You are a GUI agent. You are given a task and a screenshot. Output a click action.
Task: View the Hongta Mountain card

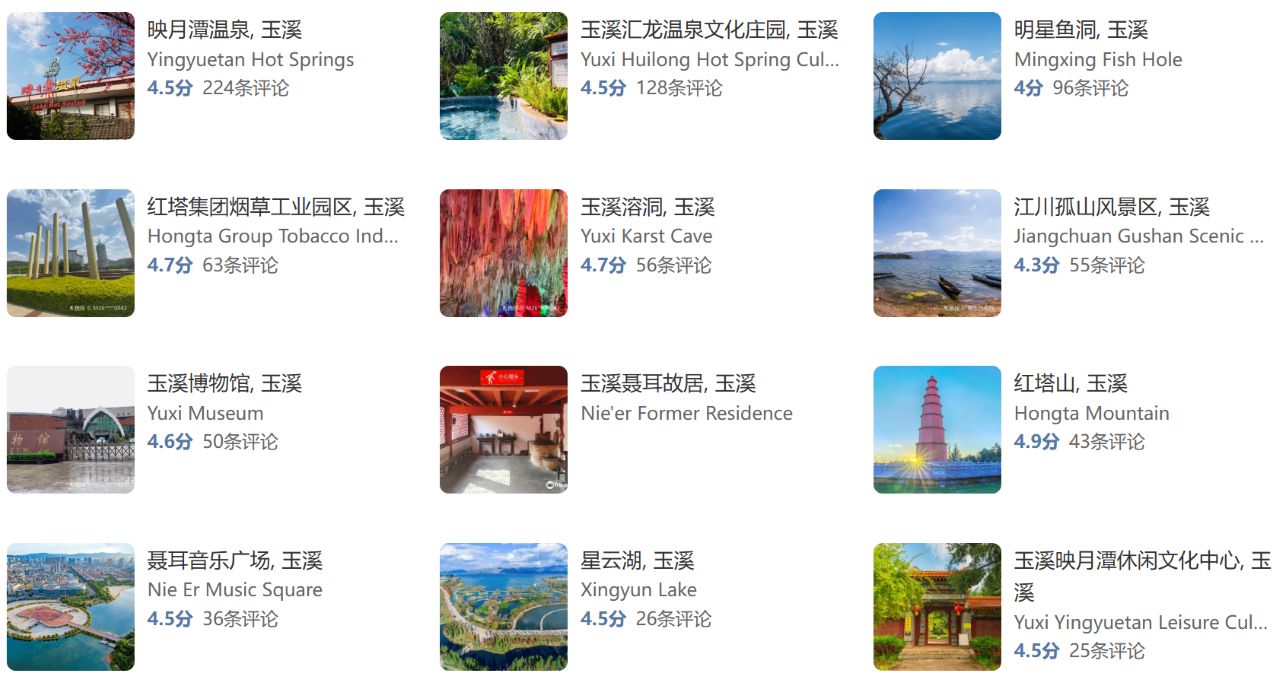point(1070,384)
